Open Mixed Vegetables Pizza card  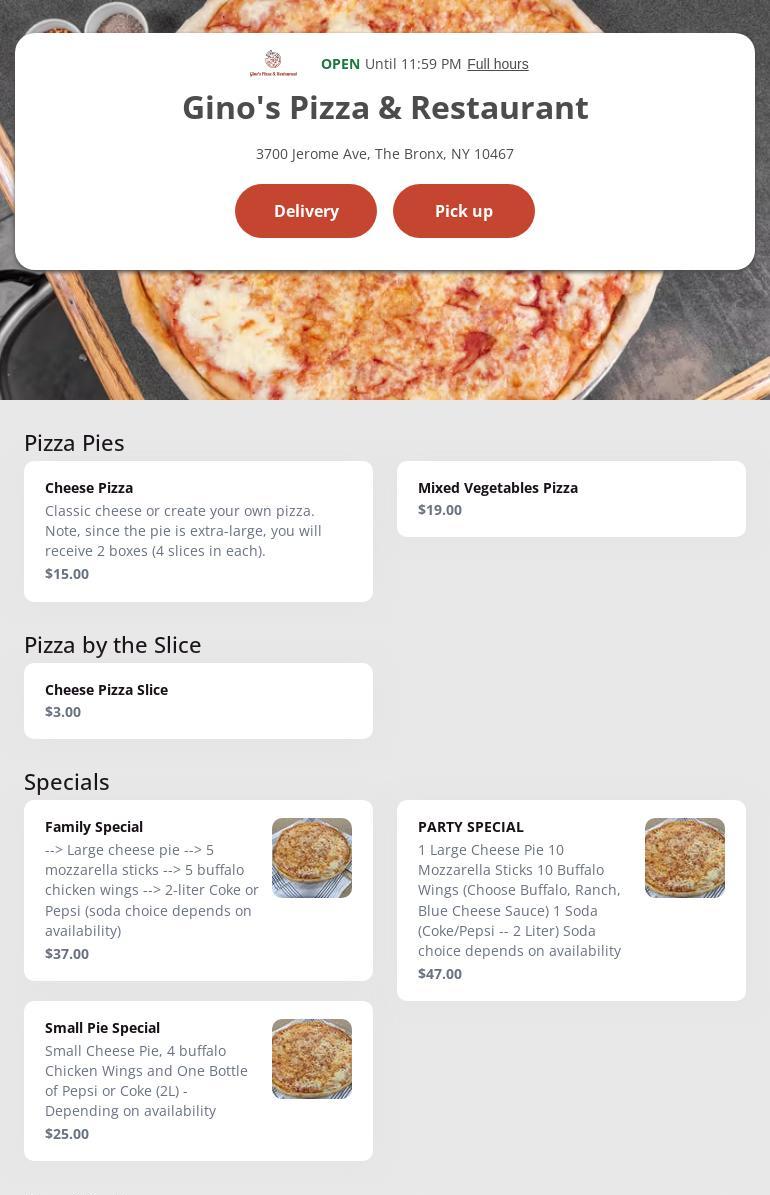pyautogui.click(x=571, y=499)
